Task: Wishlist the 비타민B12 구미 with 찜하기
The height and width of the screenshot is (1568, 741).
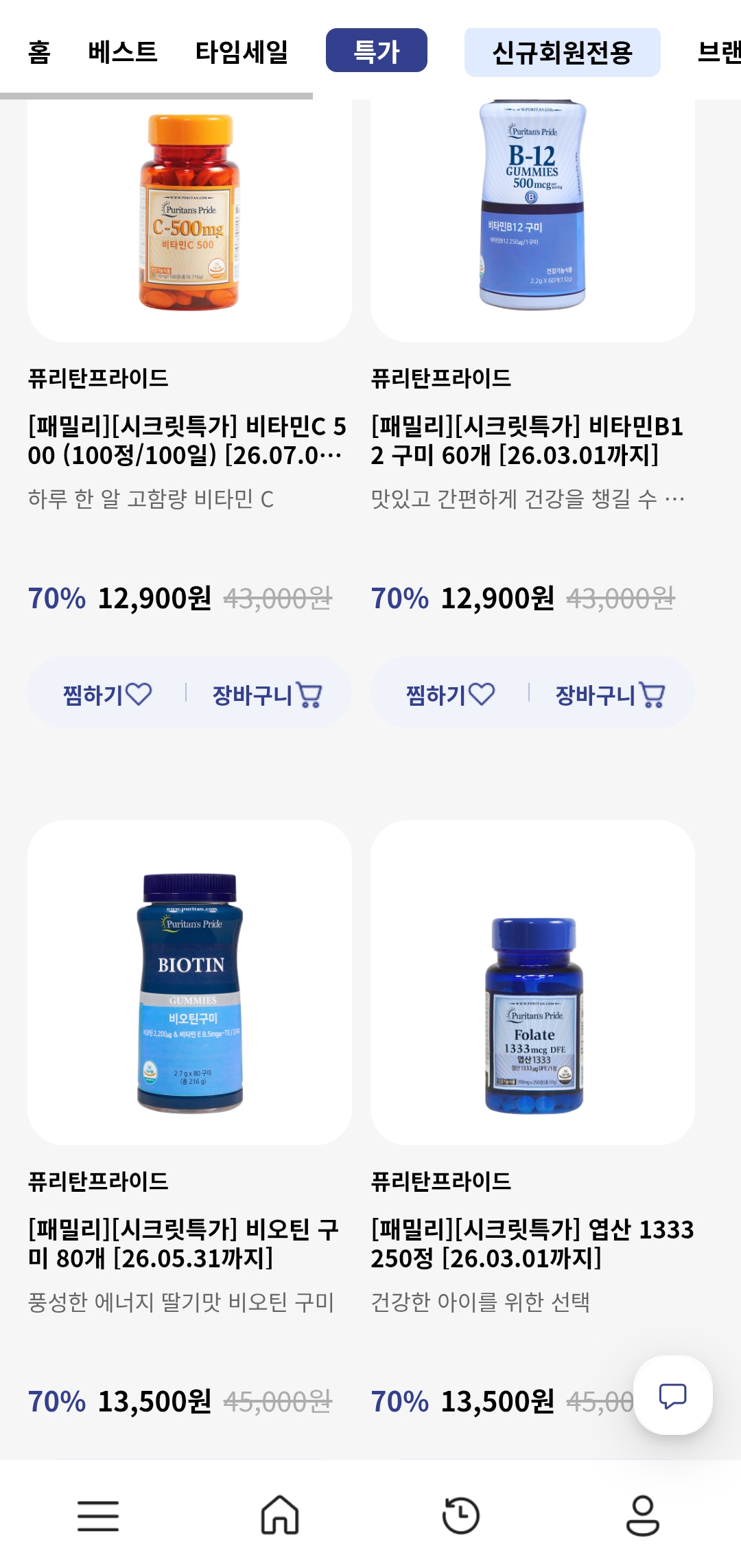Action: [x=450, y=694]
